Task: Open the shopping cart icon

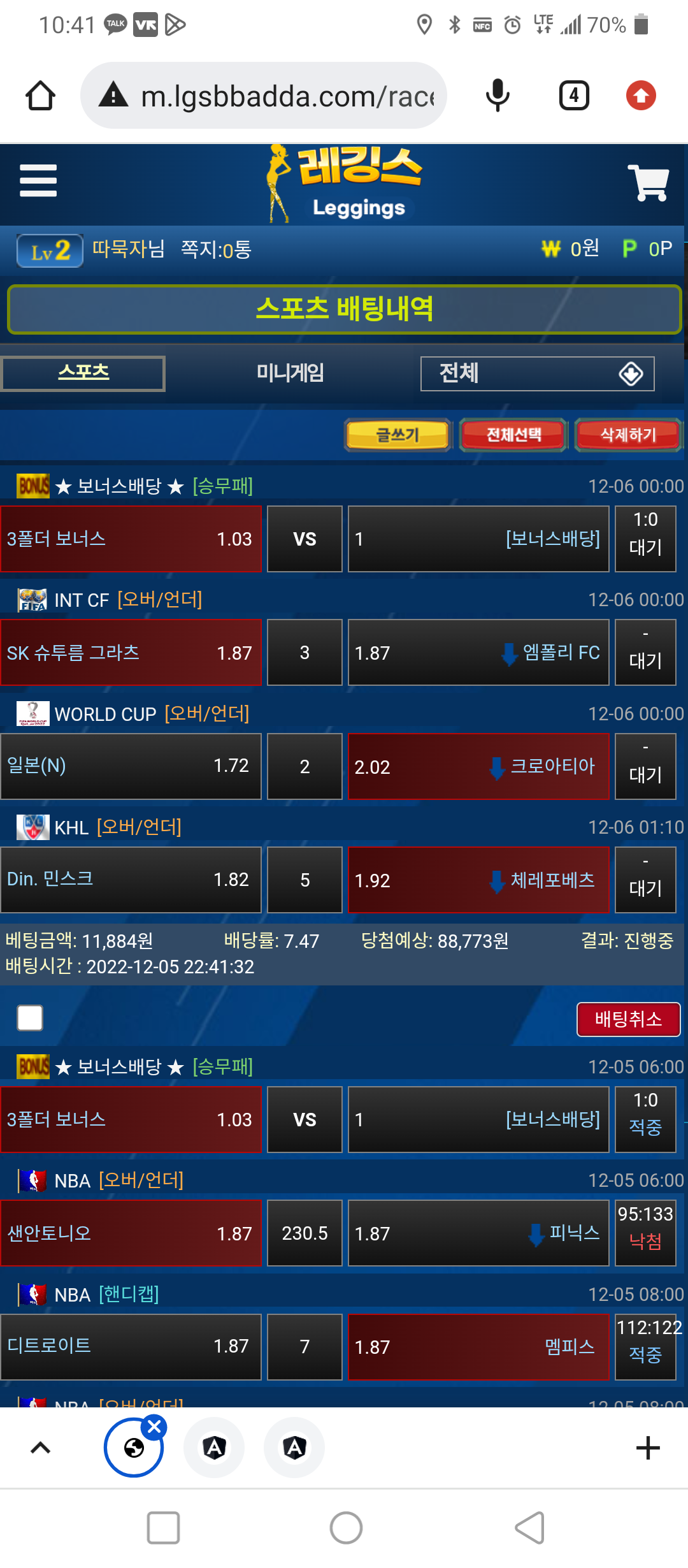Action: (x=648, y=183)
